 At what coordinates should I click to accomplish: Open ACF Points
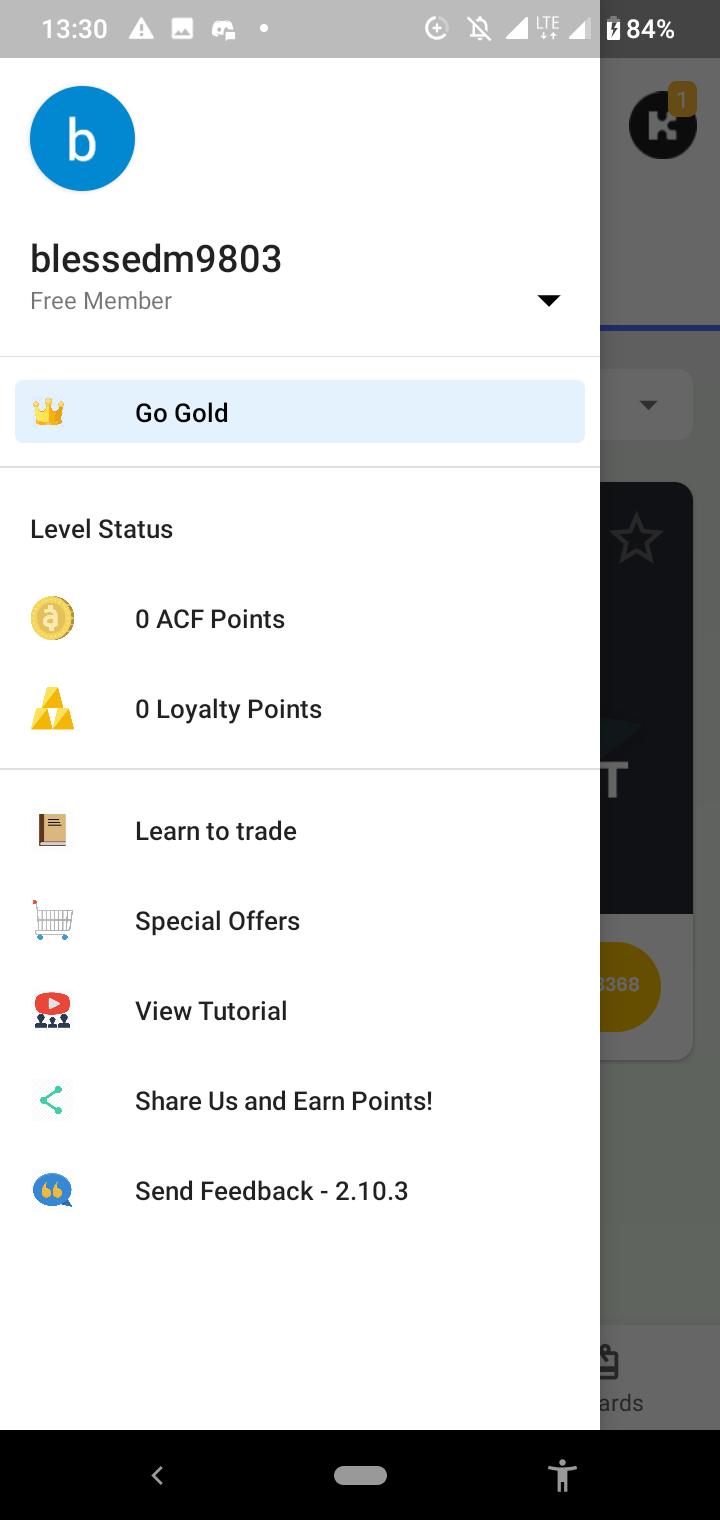click(x=300, y=619)
